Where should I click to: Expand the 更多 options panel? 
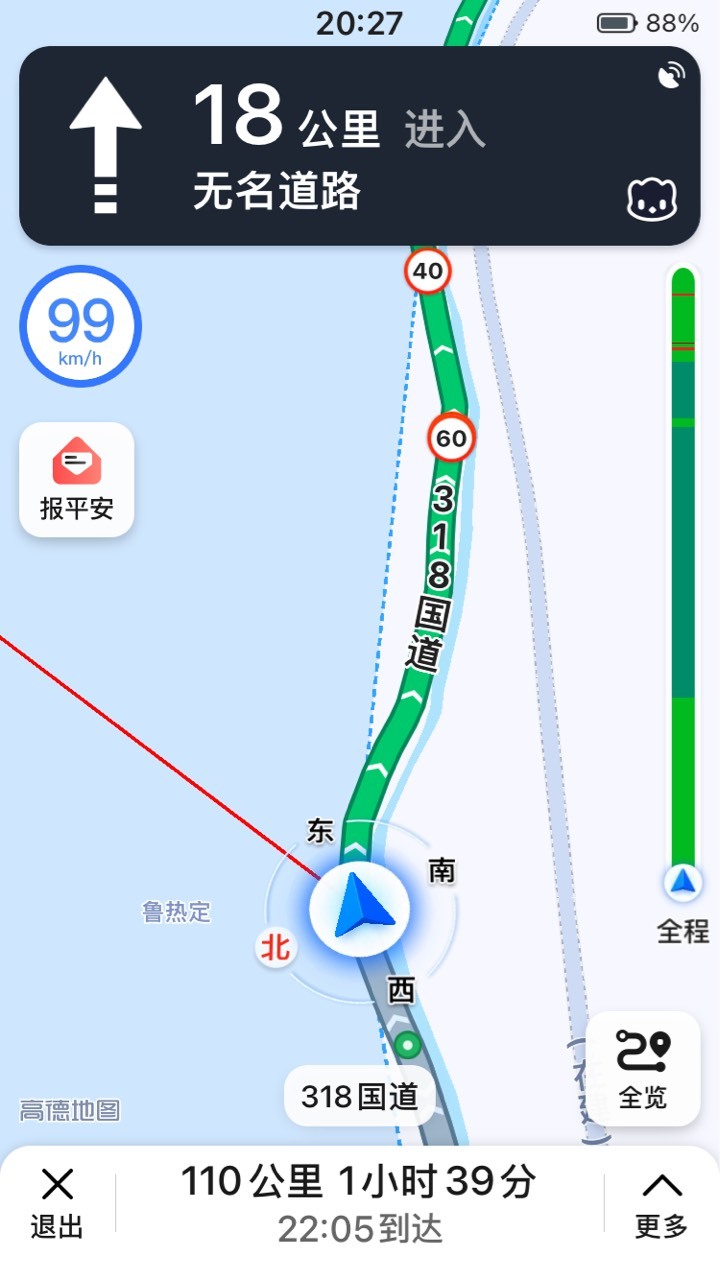point(662,1204)
